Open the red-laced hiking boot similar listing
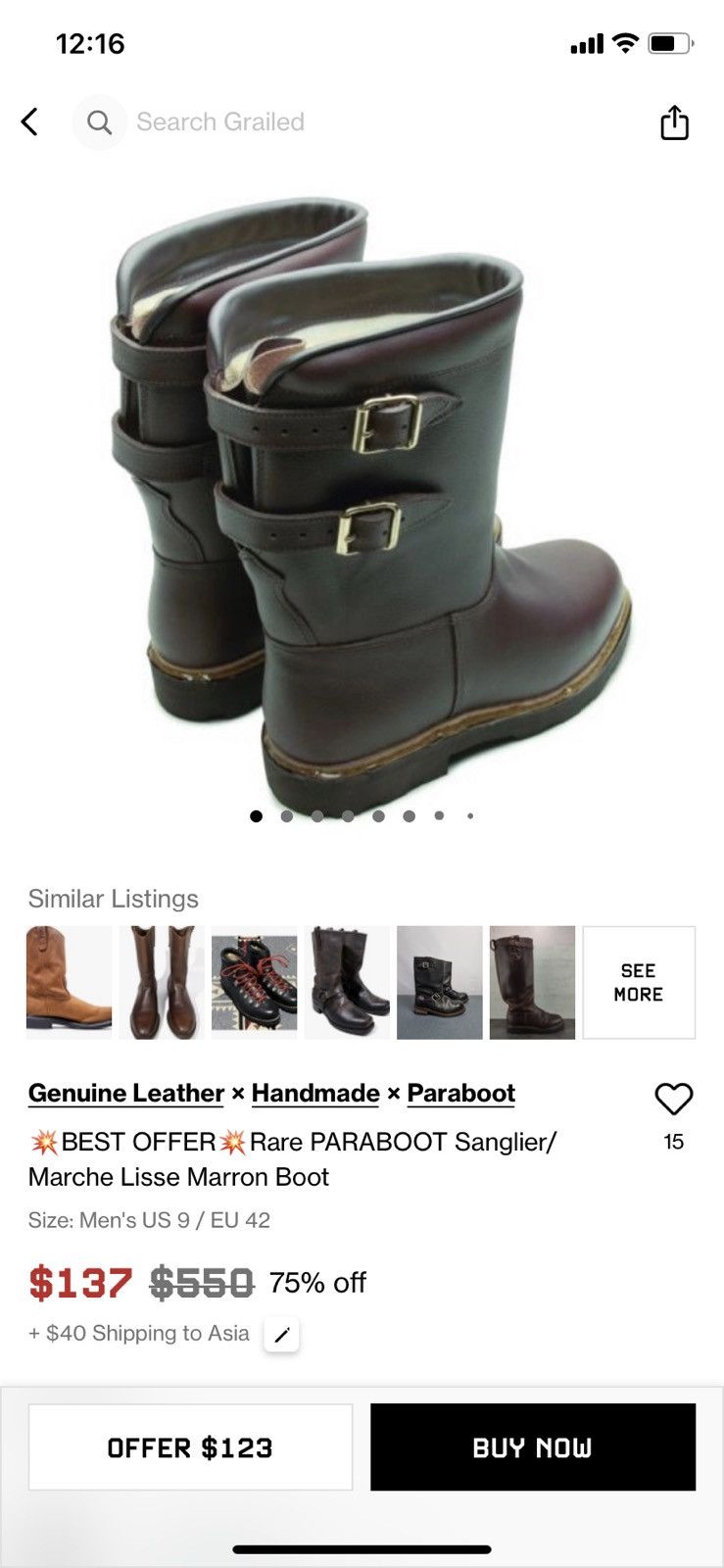Viewport: 724px width, 1568px height. (254, 982)
